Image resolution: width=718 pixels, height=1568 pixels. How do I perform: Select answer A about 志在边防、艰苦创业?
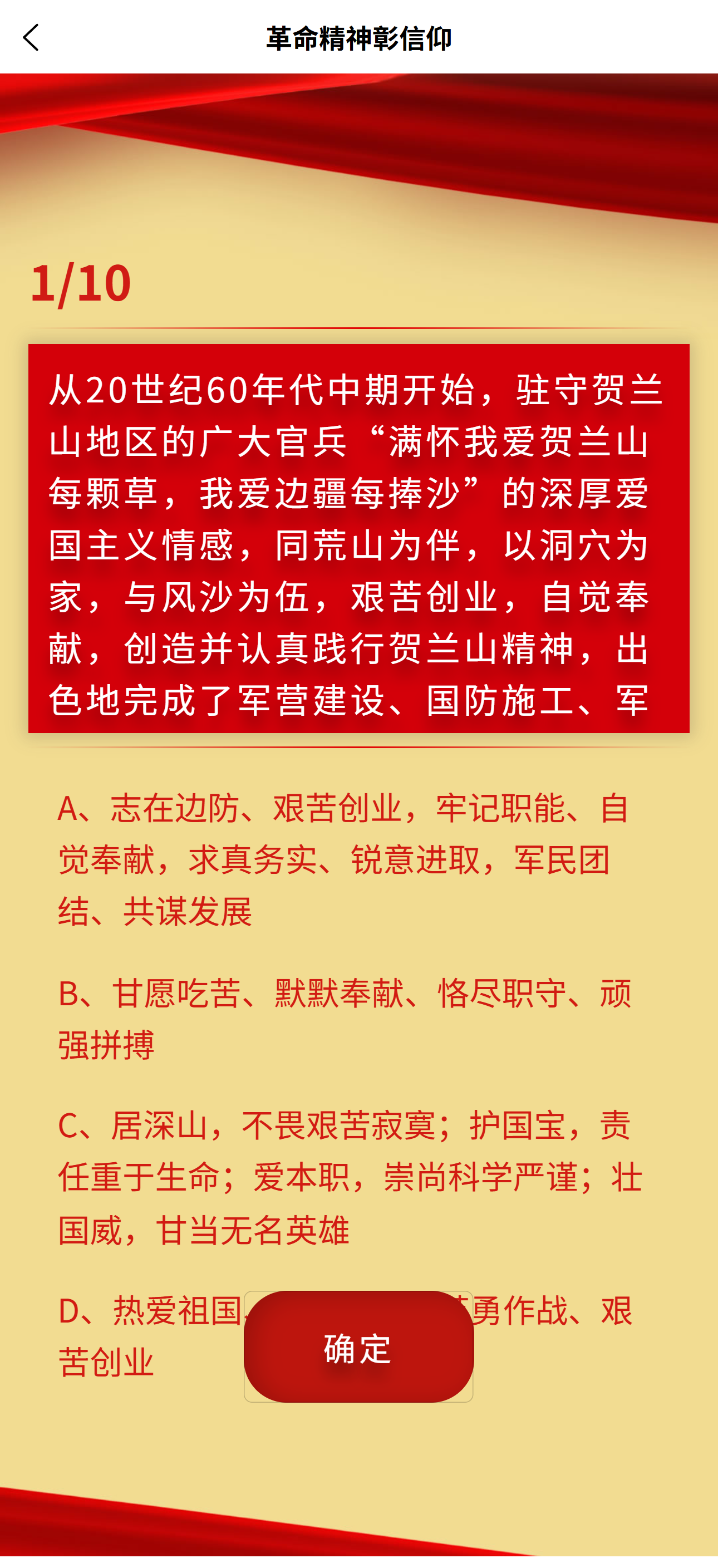[x=345, y=859]
